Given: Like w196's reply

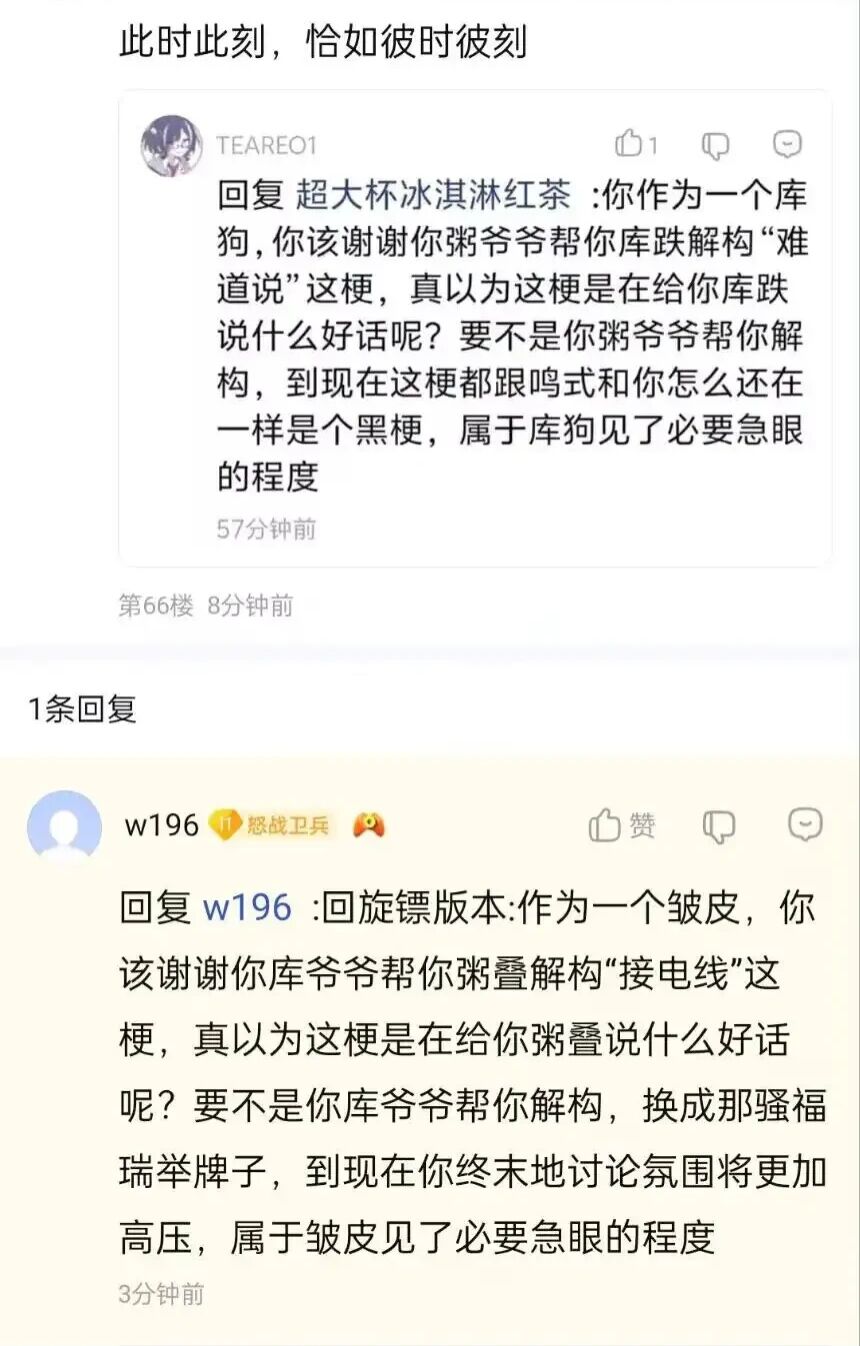Looking at the screenshot, I should [x=623, y=826].
